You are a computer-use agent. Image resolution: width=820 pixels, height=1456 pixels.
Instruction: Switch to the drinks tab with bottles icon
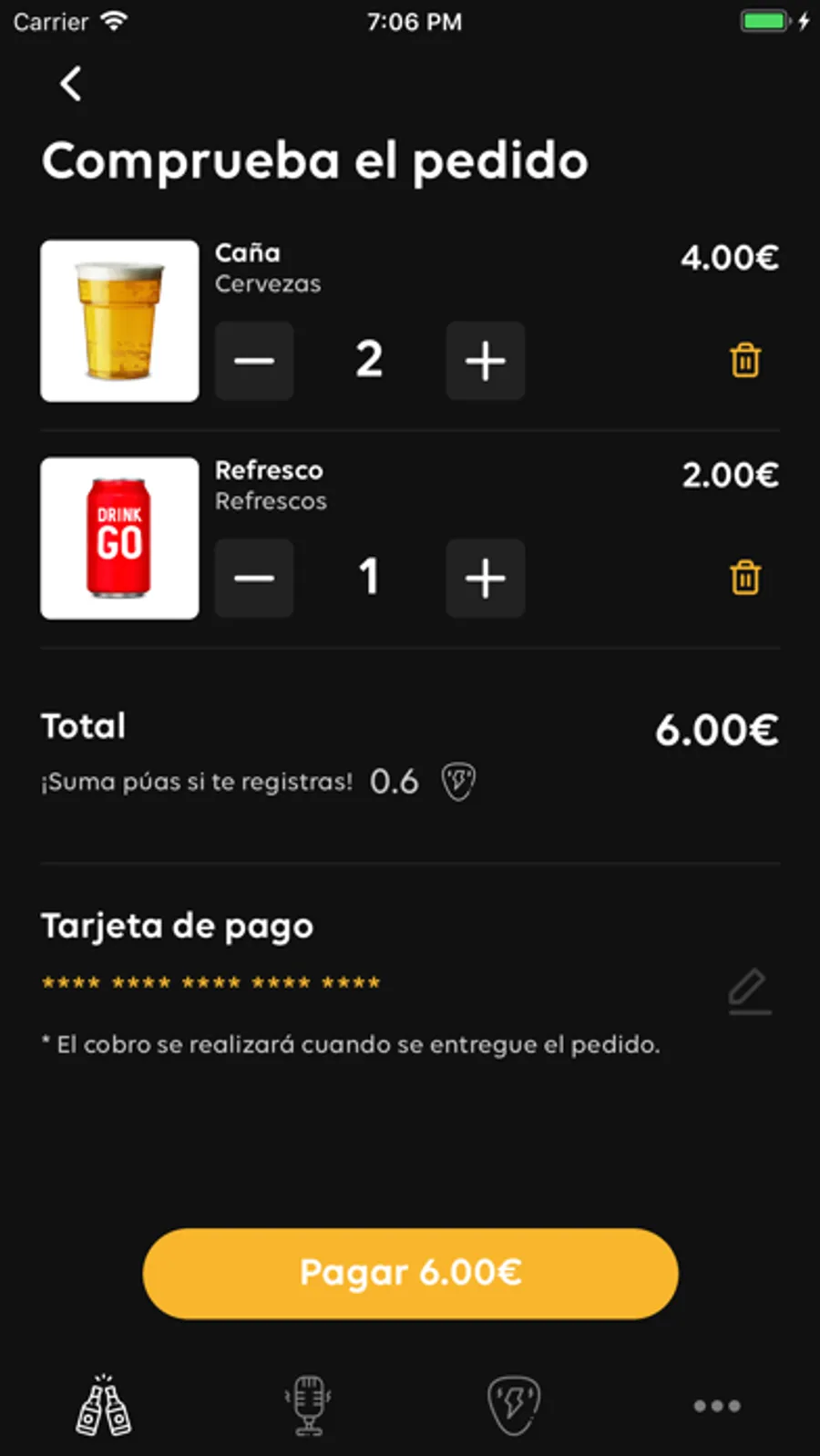tap(104, 1405)
